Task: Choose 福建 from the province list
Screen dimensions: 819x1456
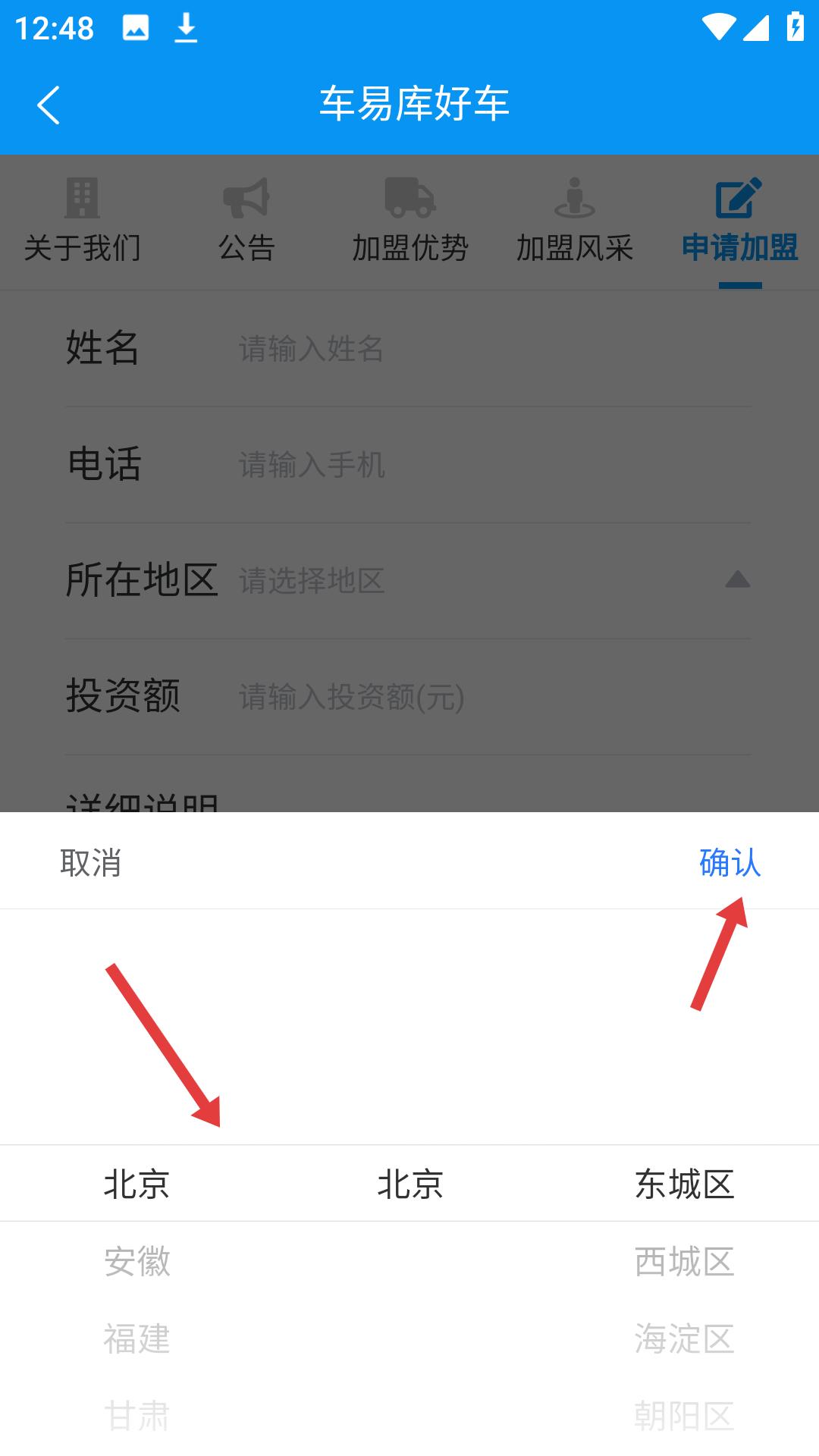Action: (x=137, y=1338)
